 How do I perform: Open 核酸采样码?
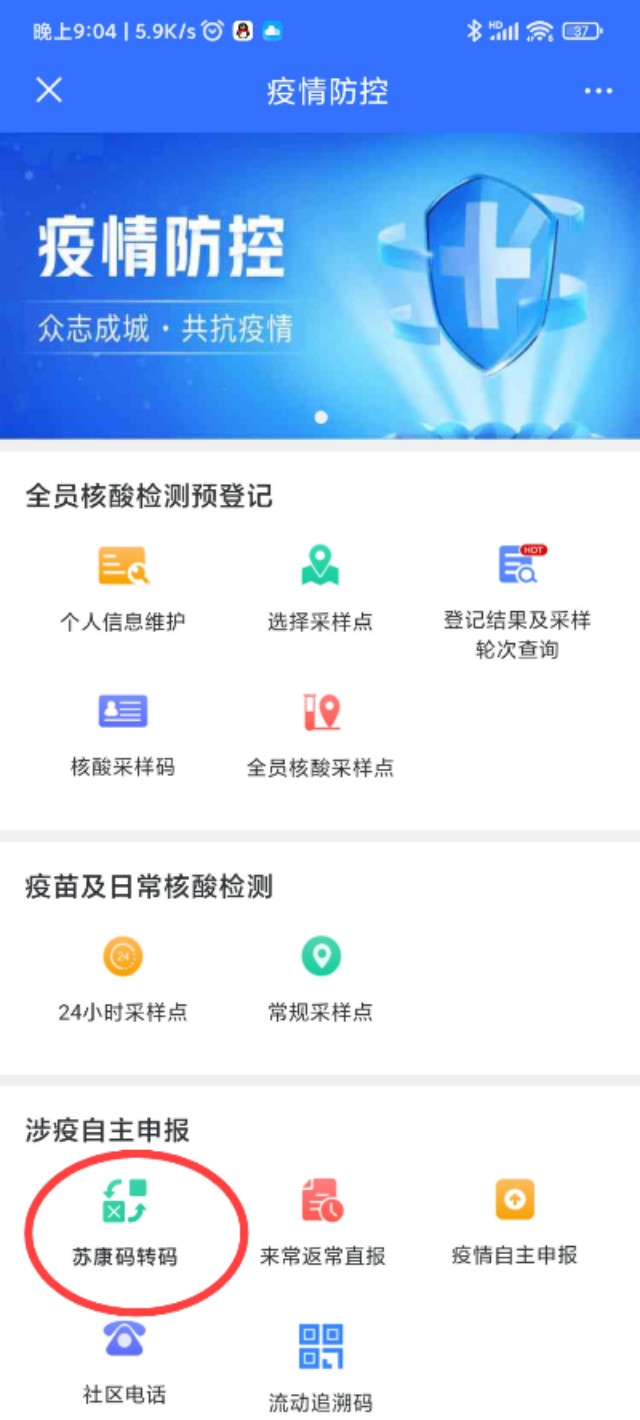pyautogui.click(x=123, y=736)
